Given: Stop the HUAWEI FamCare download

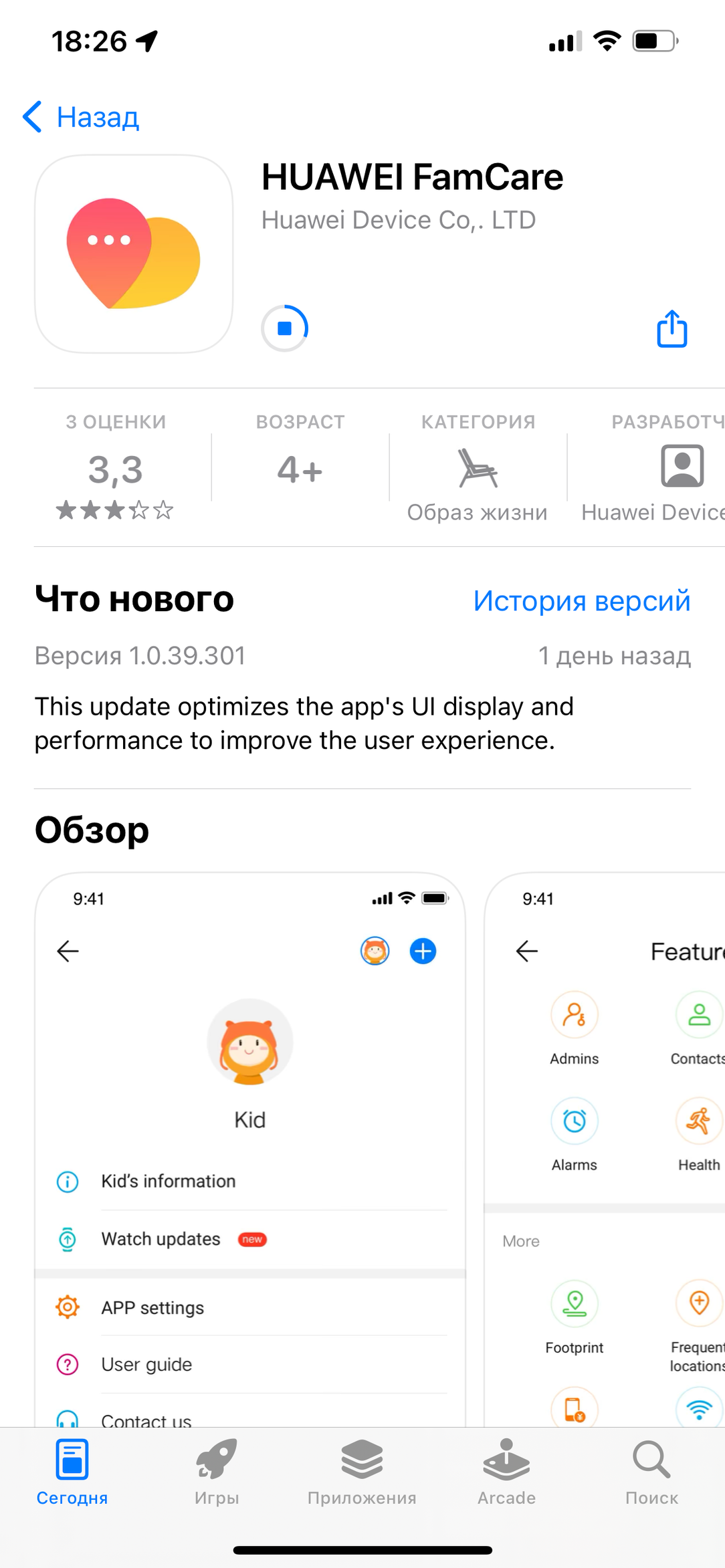Looking at the screenshot, I should [284, 328].
